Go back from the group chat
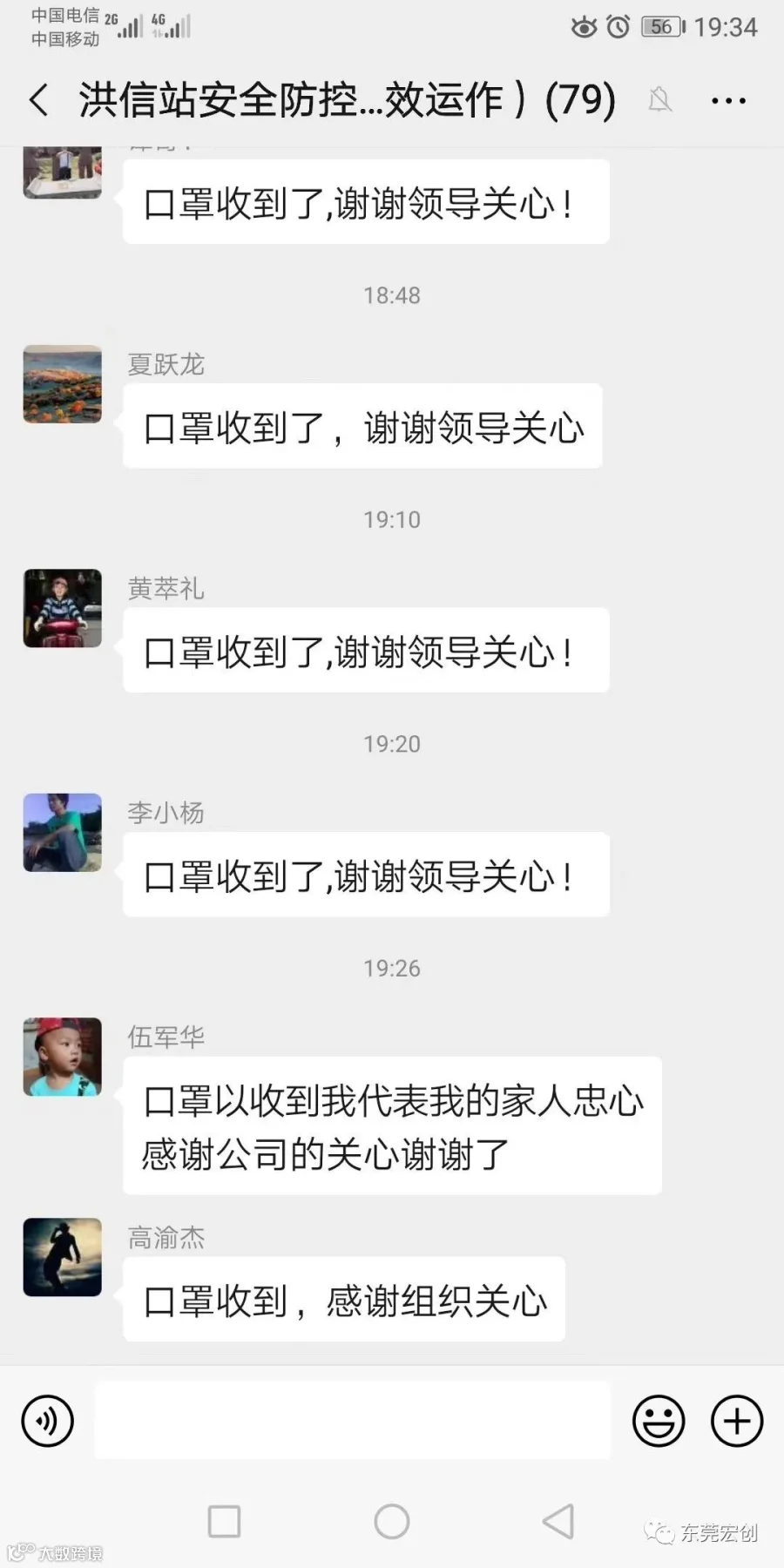 tap(38, 100)
